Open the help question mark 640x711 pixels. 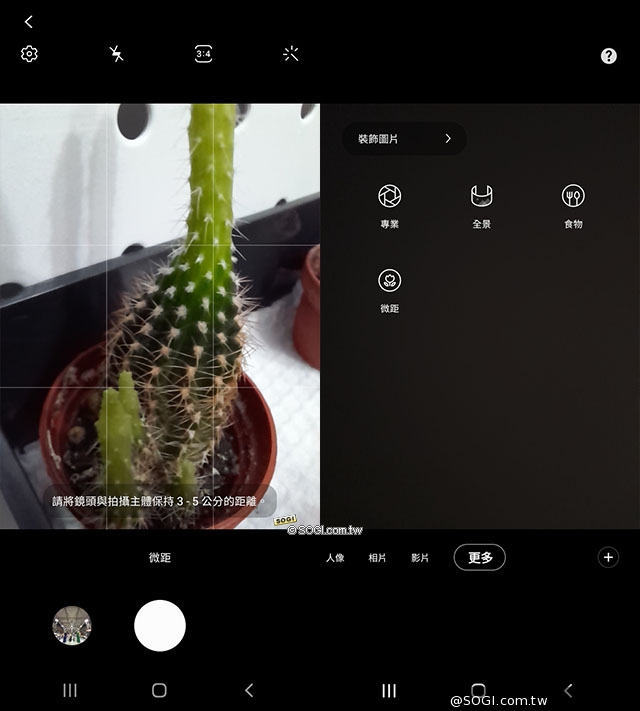pos(608,56)
